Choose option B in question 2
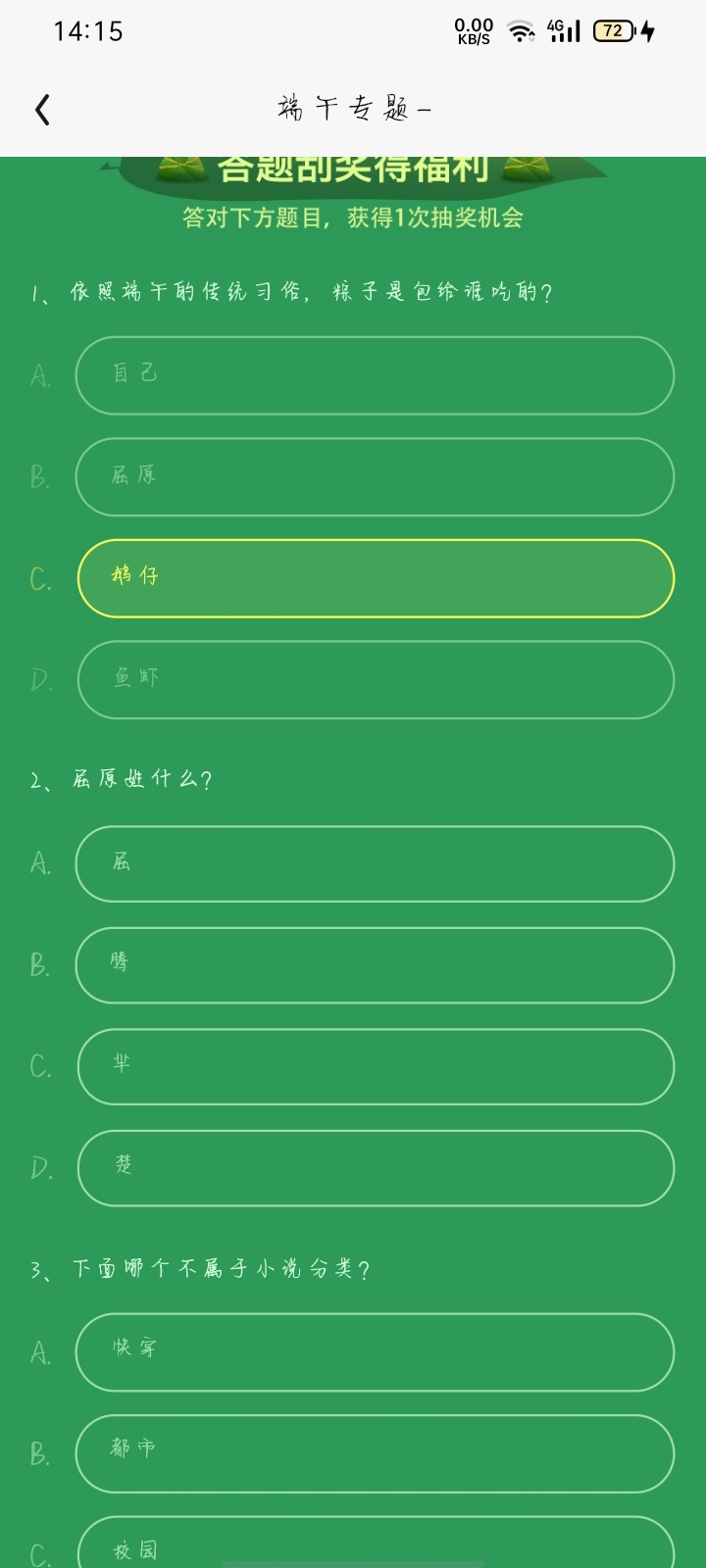 coord(375,965)
